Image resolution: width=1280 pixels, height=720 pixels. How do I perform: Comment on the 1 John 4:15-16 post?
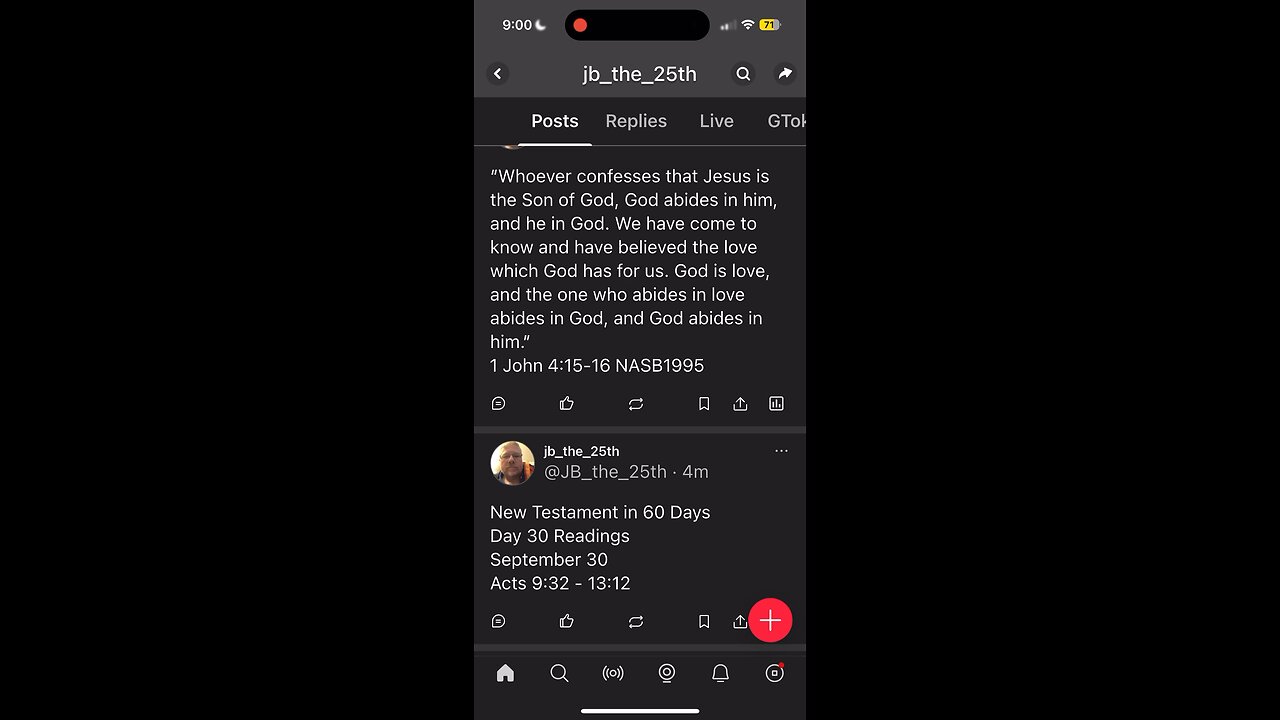tap(499, 404)
